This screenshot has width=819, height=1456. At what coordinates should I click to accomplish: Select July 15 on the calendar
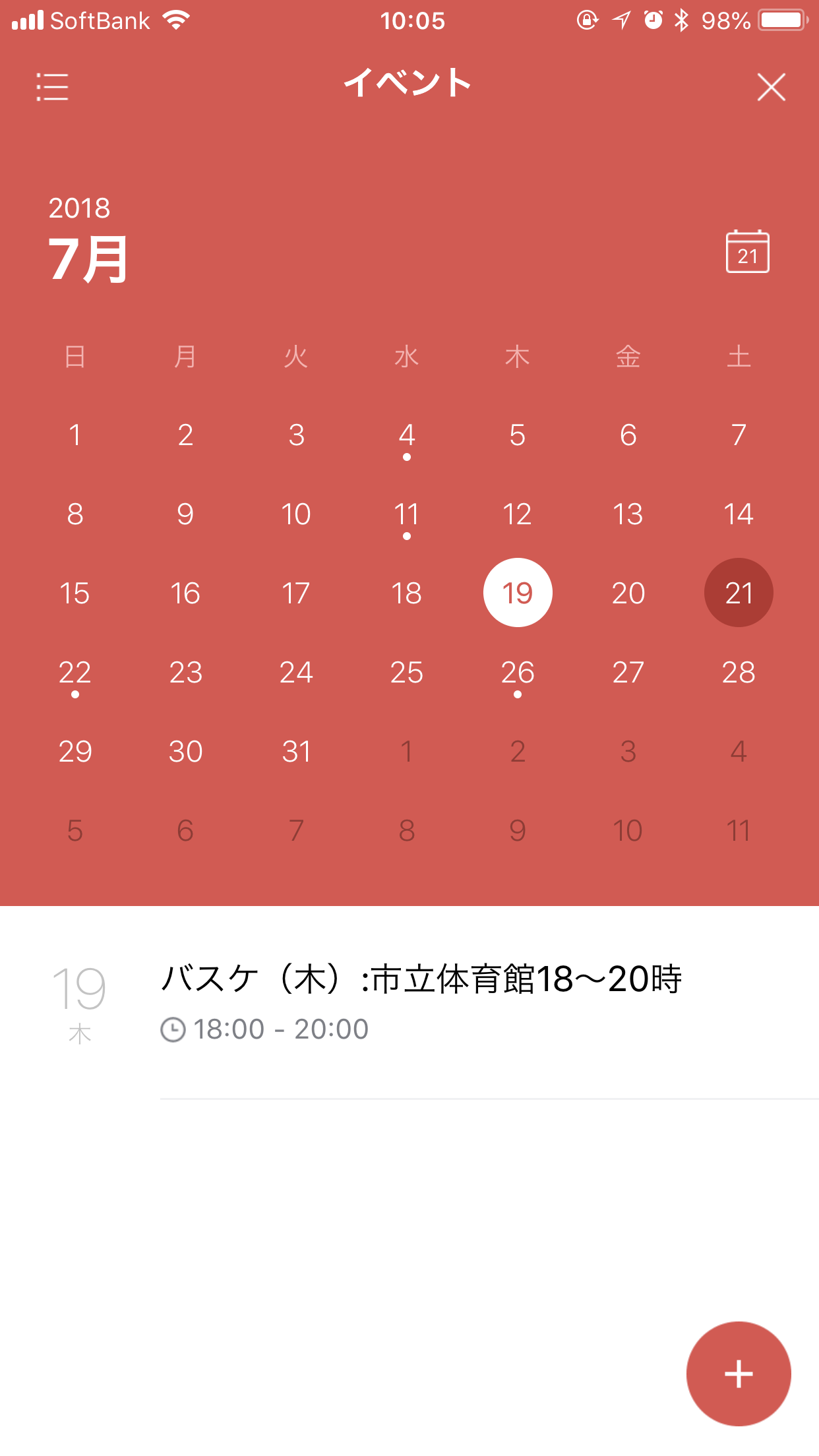click(75, 593)
